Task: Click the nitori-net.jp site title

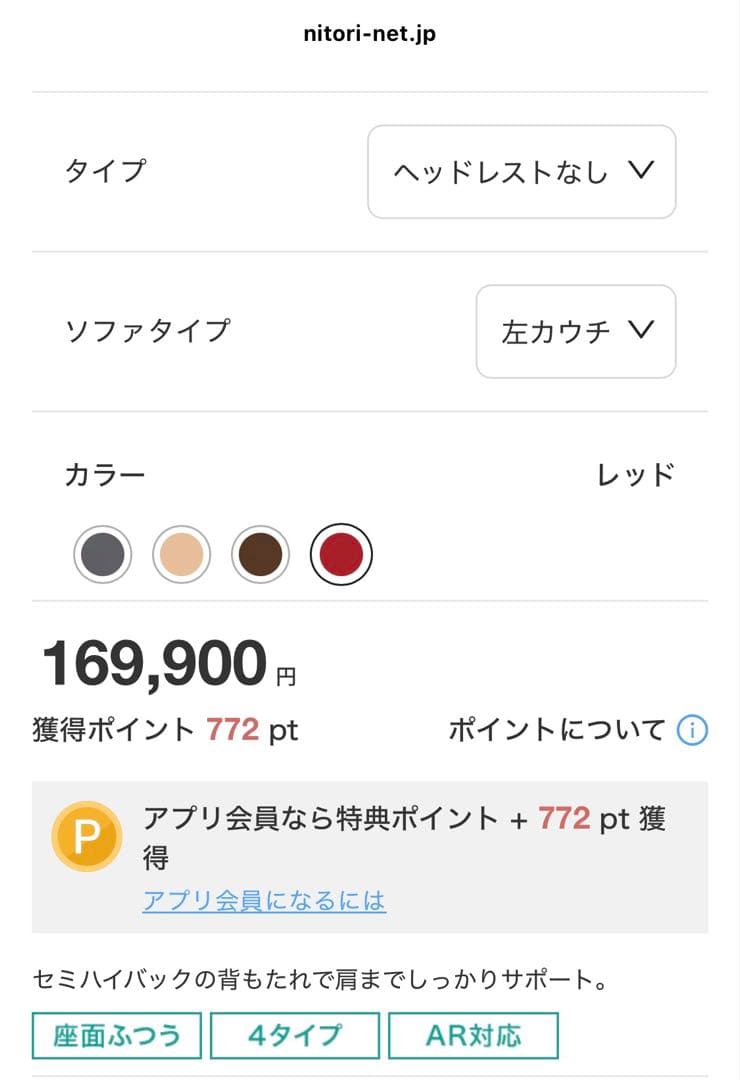Action: point(369,31)
